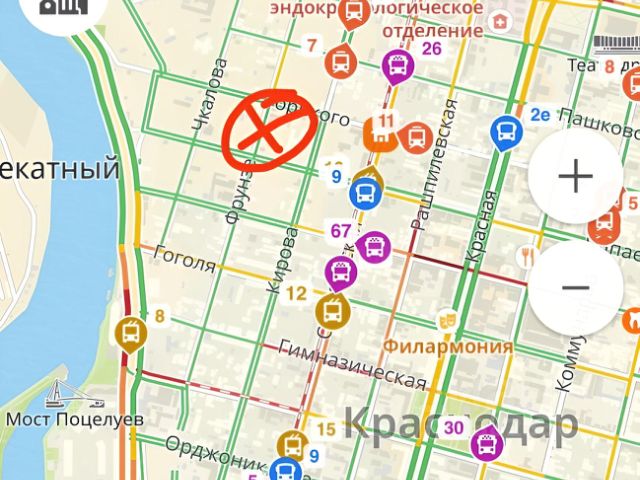Select the purple minibus marker 67

tap(373, 247)
